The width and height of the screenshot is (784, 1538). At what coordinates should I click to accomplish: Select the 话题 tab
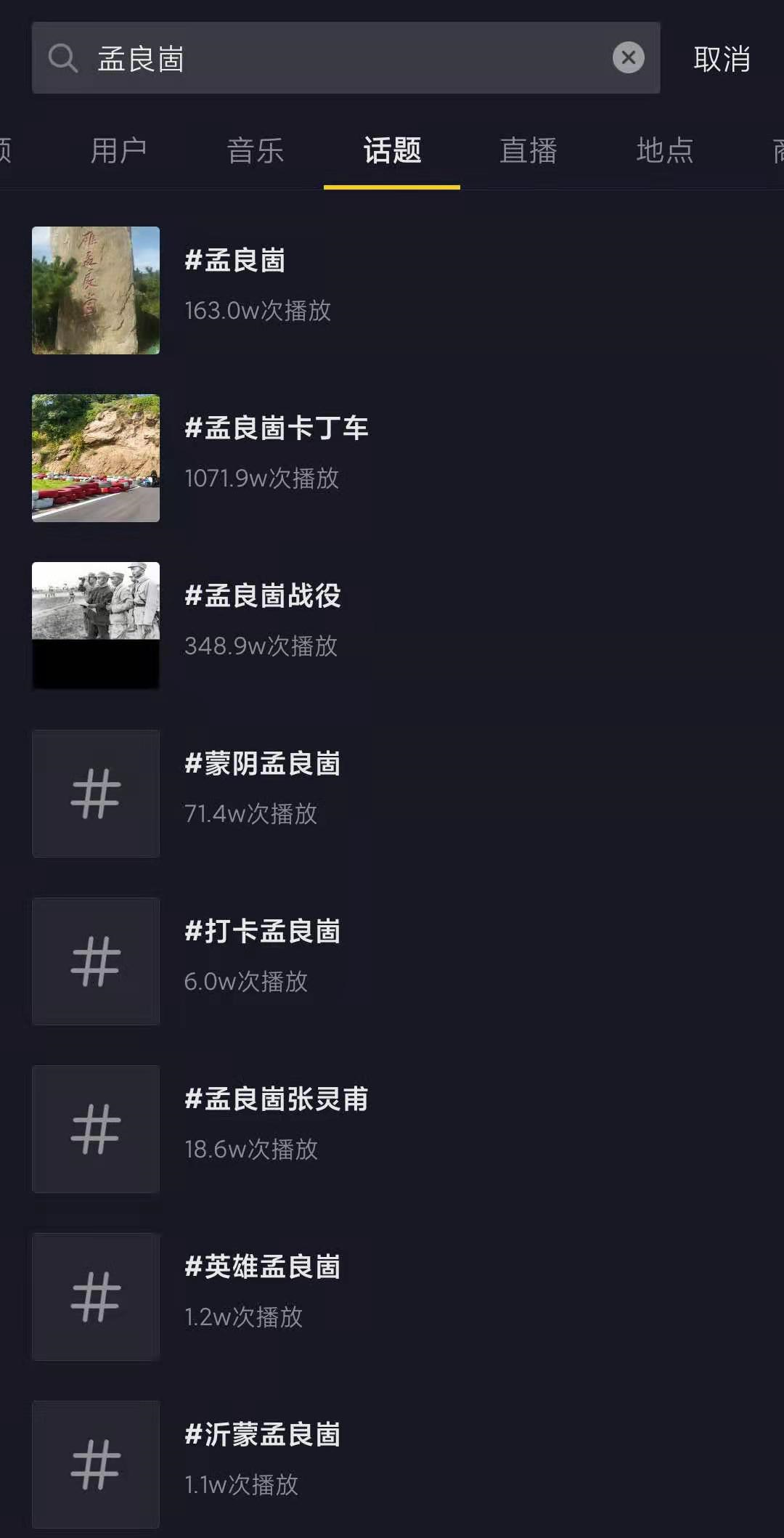392,151
